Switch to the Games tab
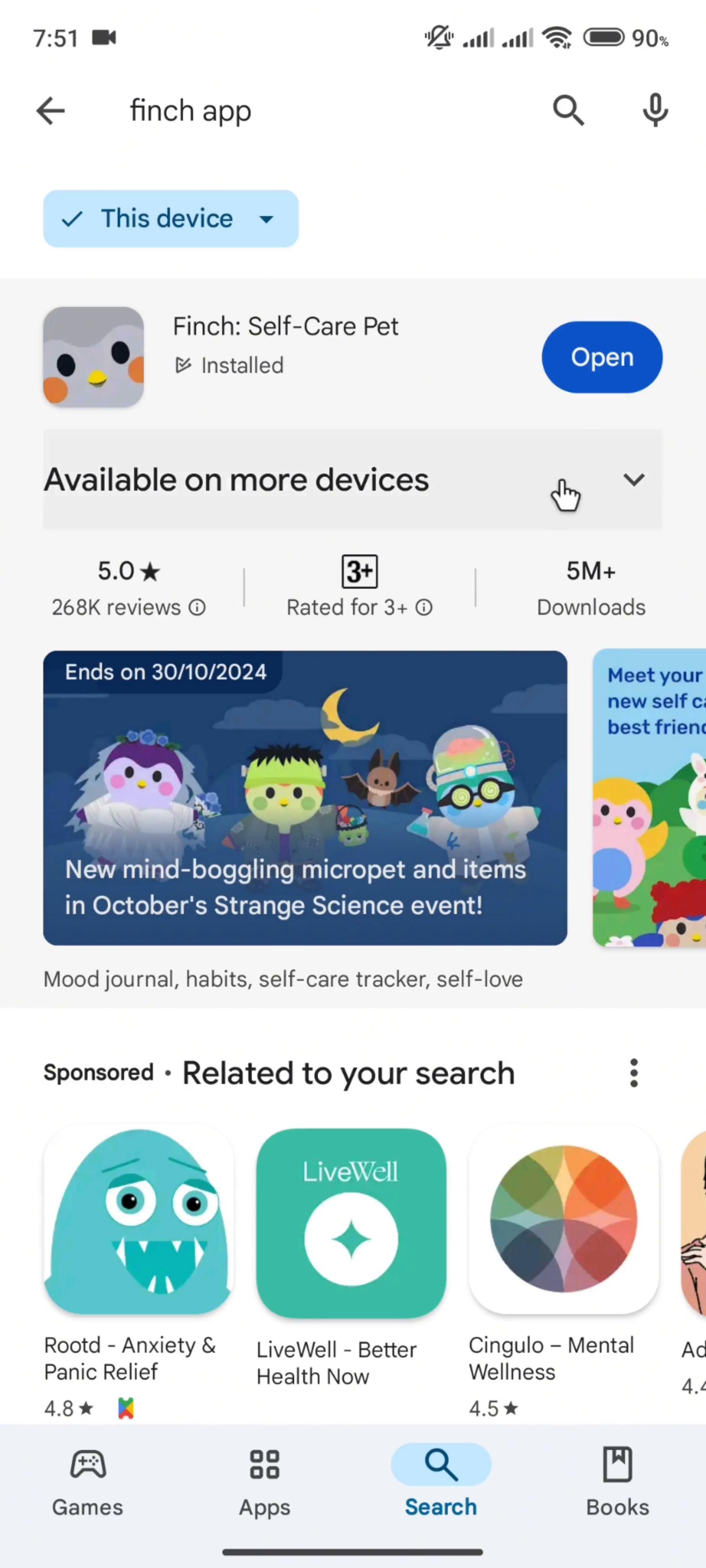Viewport: 706px width, 1568px height. (x=88, y=1480)
